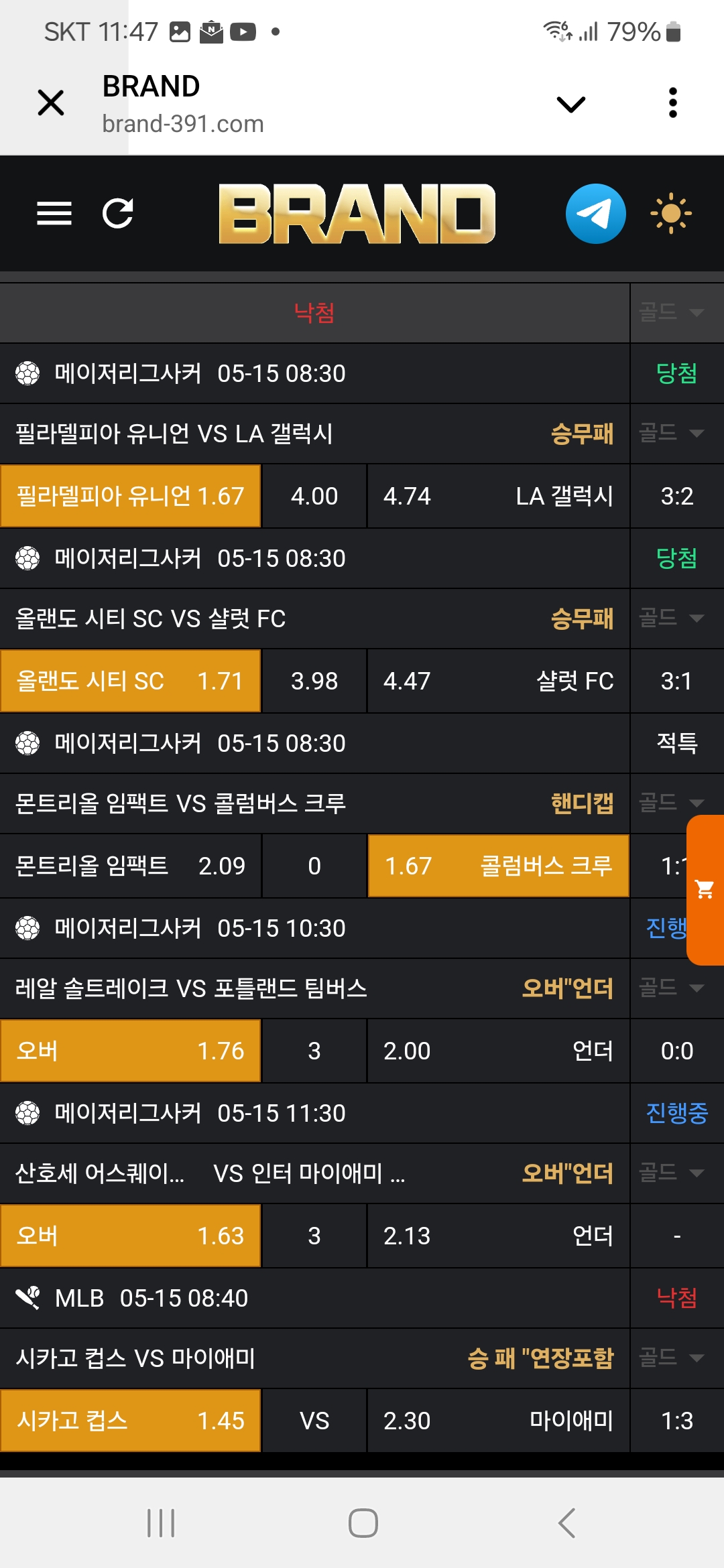724x1568 pixels.
Task: Close the BRAND browser tab
Action: click(x=51, y=103)
